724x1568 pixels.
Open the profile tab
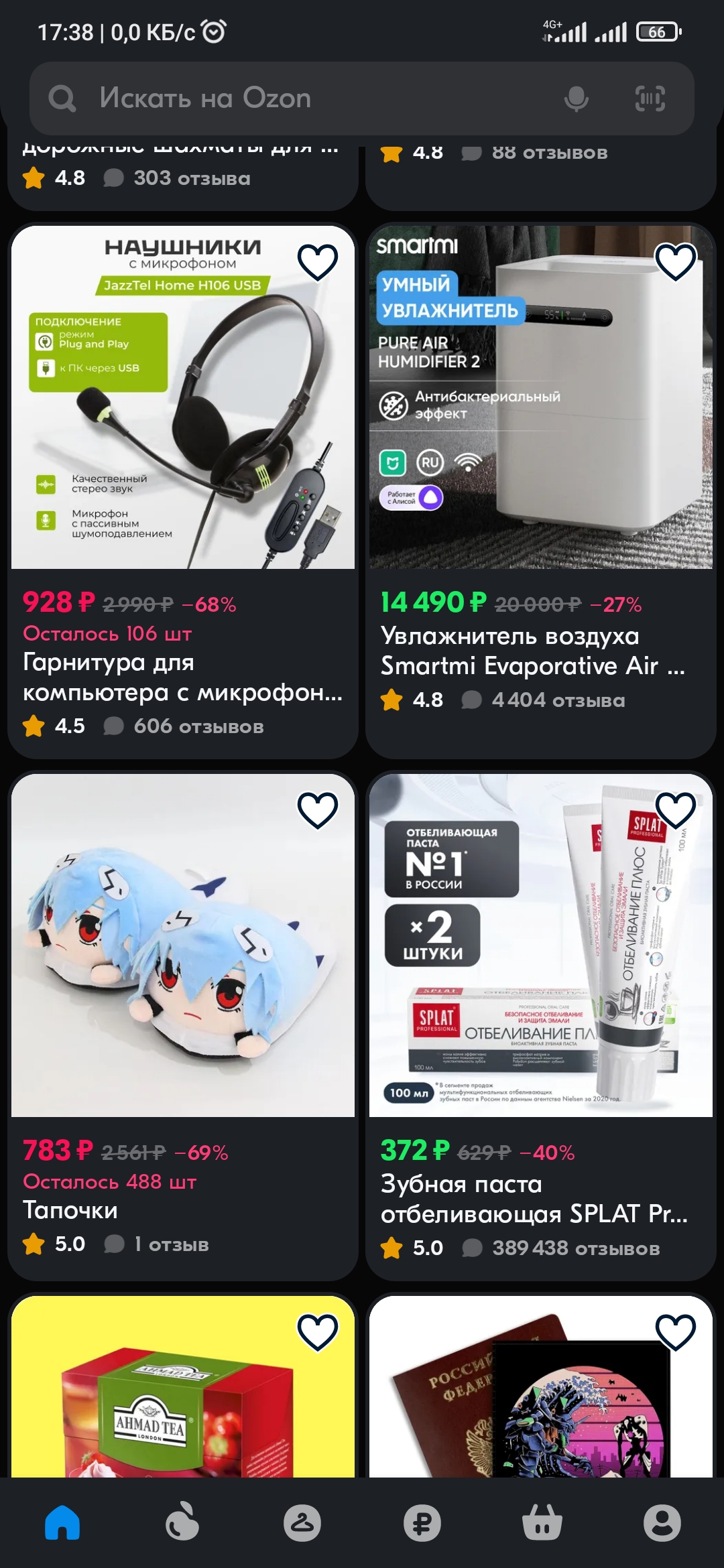[x=662, y=1522]
